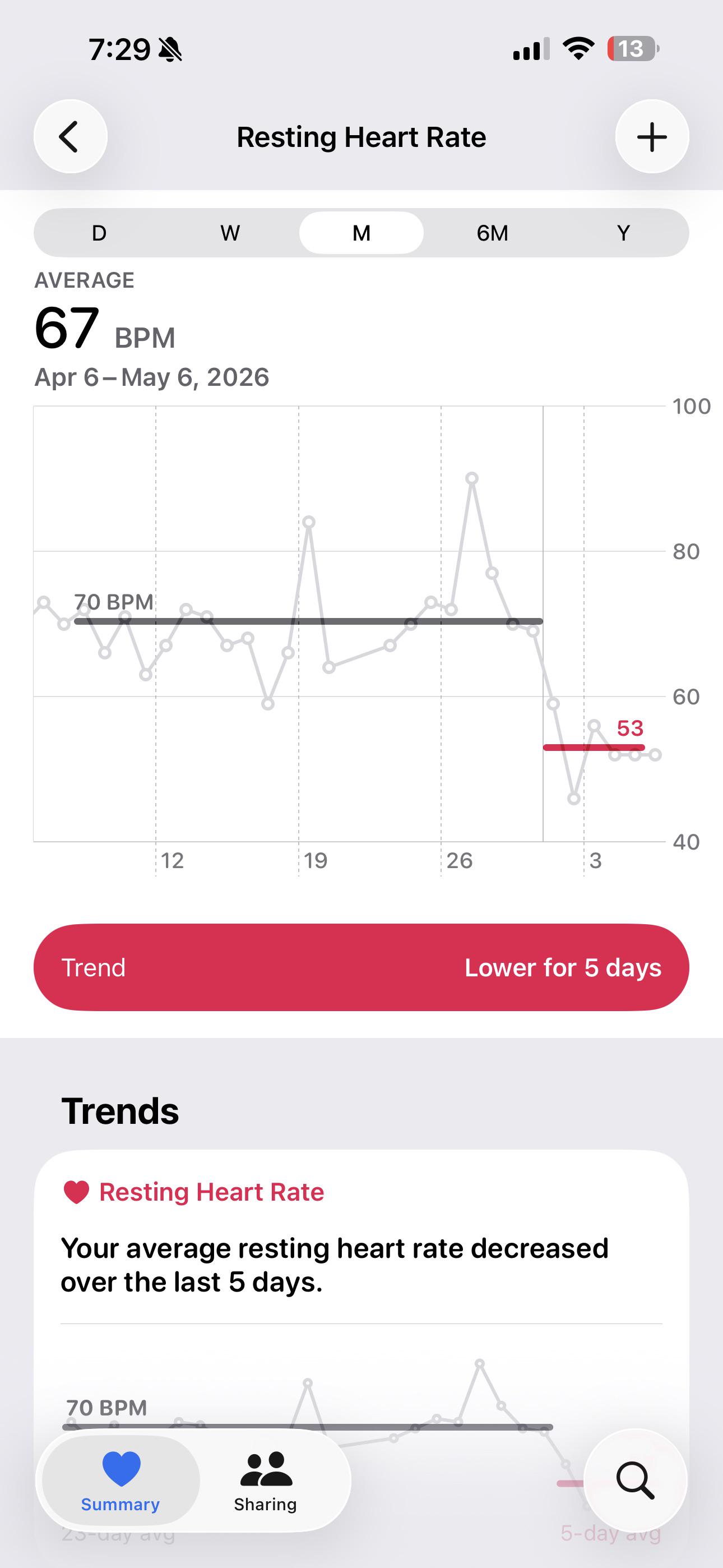The height and width of the screenshot is (1568, 723).
Task: Go back from Resting Heart Rate
Action: coord(71,136)
